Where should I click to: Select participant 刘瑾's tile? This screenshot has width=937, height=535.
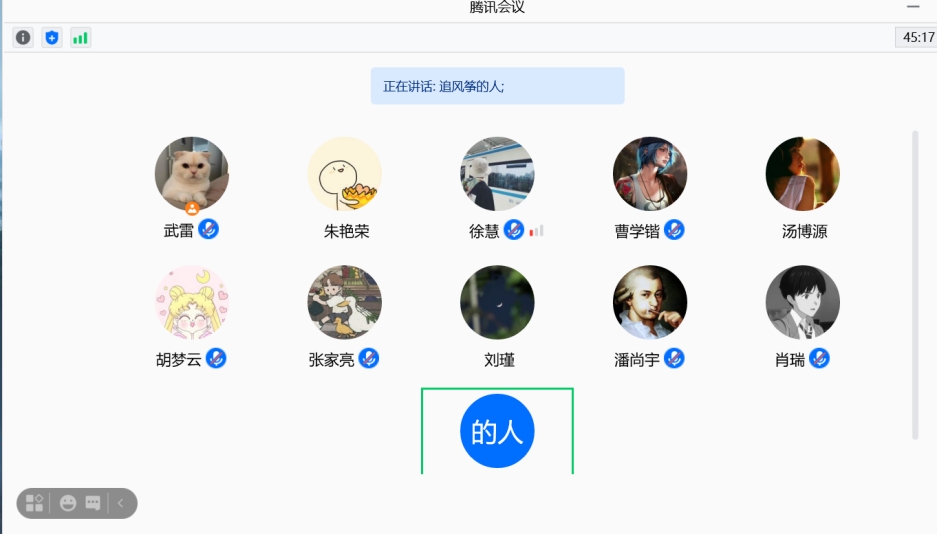(x=497, y=302)
